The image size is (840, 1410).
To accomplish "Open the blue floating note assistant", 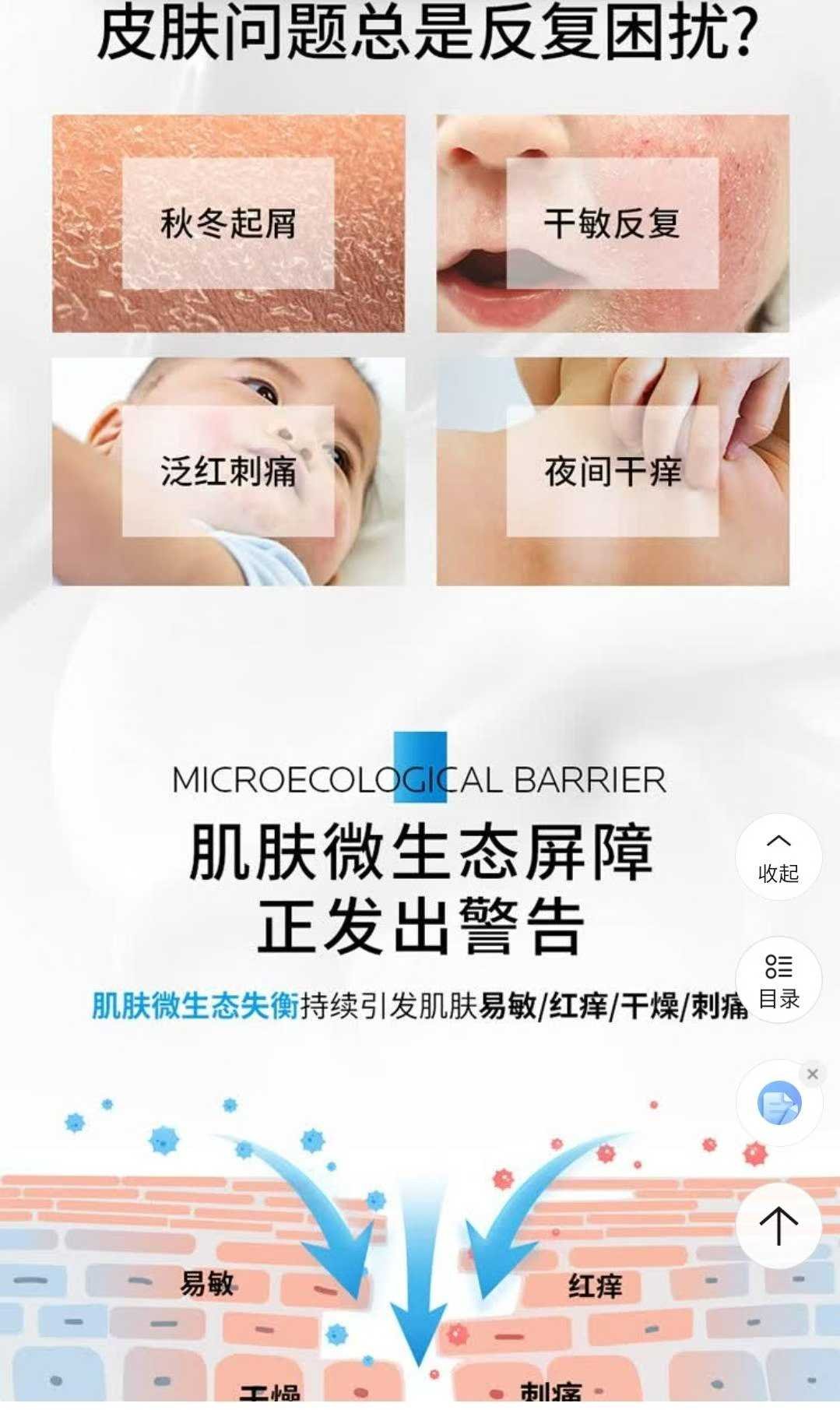I will tap(778, 1103).
